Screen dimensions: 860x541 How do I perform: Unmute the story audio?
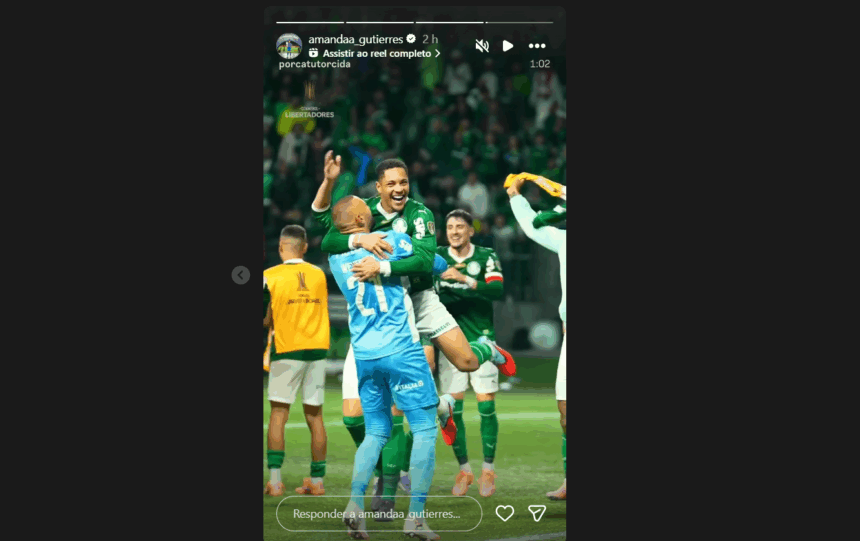[x=482, y=46]
